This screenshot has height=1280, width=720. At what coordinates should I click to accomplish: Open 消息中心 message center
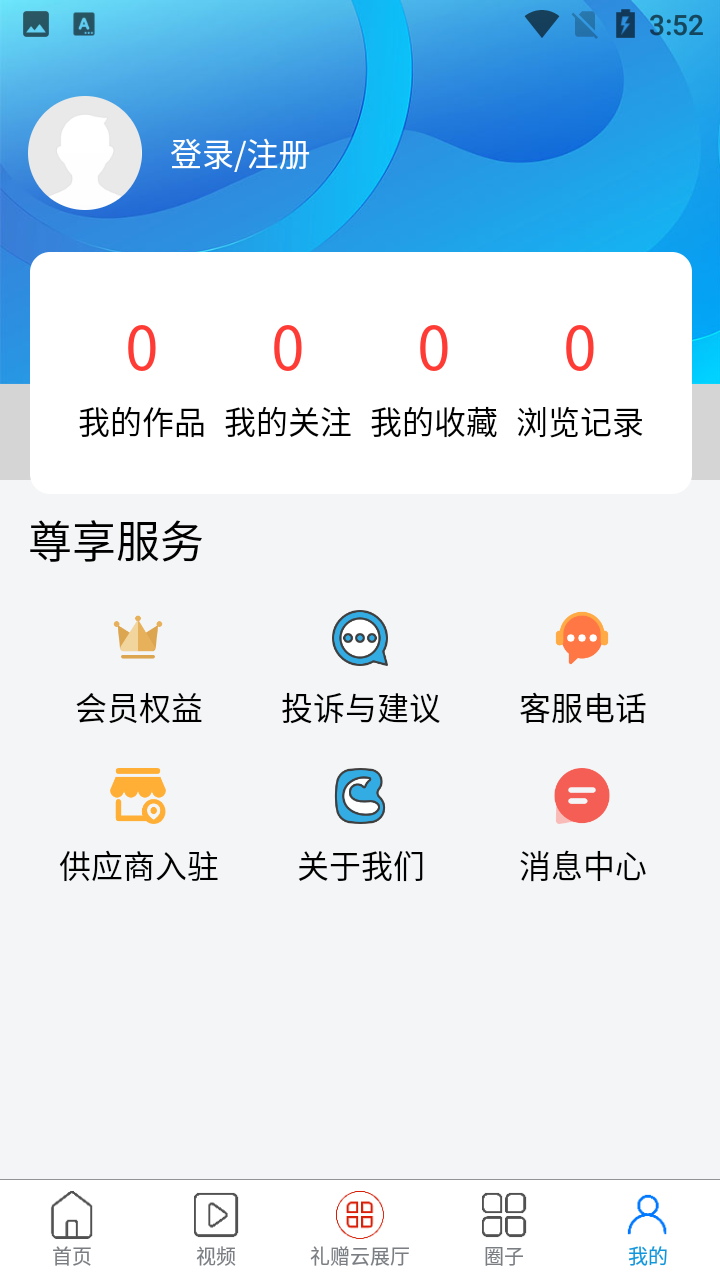coord(583,823)
